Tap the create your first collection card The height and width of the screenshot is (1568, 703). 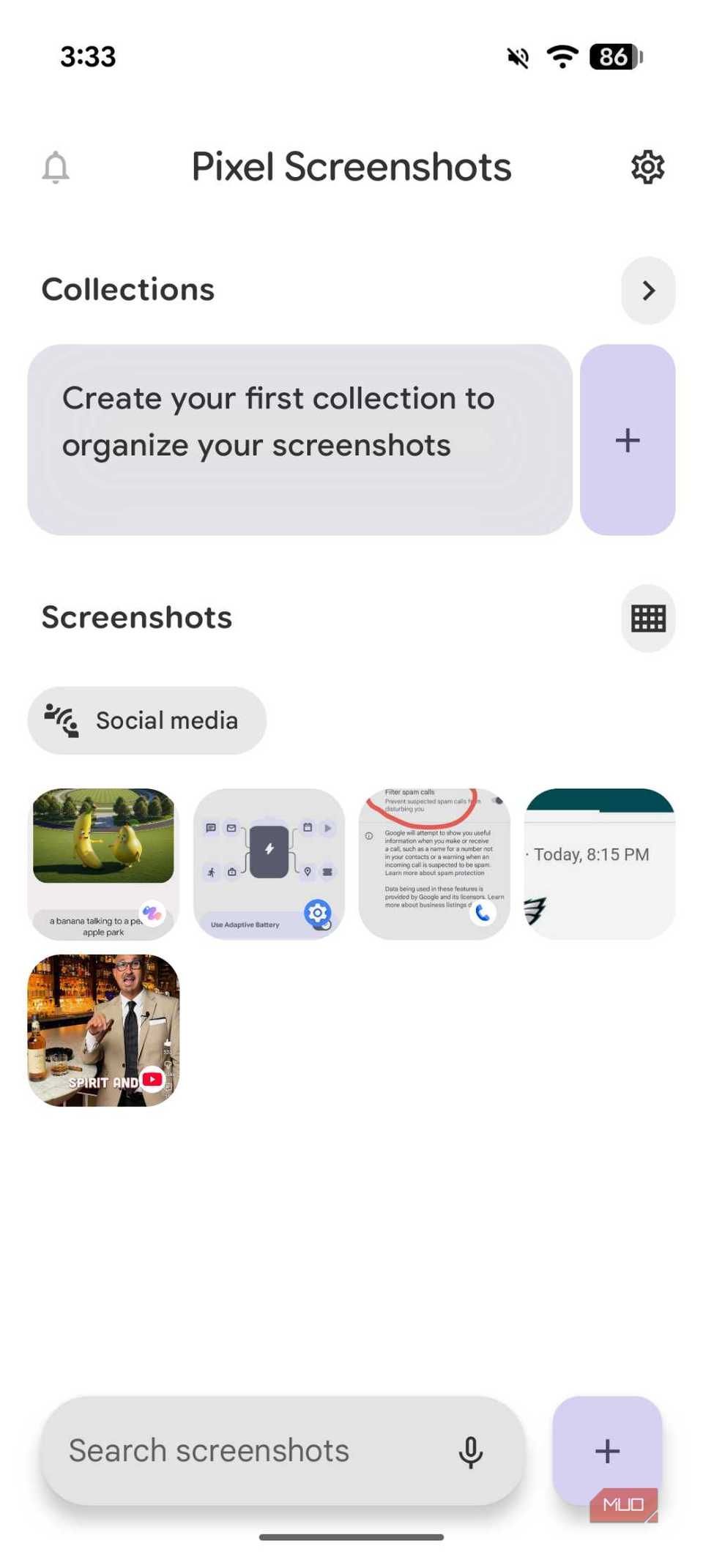click(300, 440)
